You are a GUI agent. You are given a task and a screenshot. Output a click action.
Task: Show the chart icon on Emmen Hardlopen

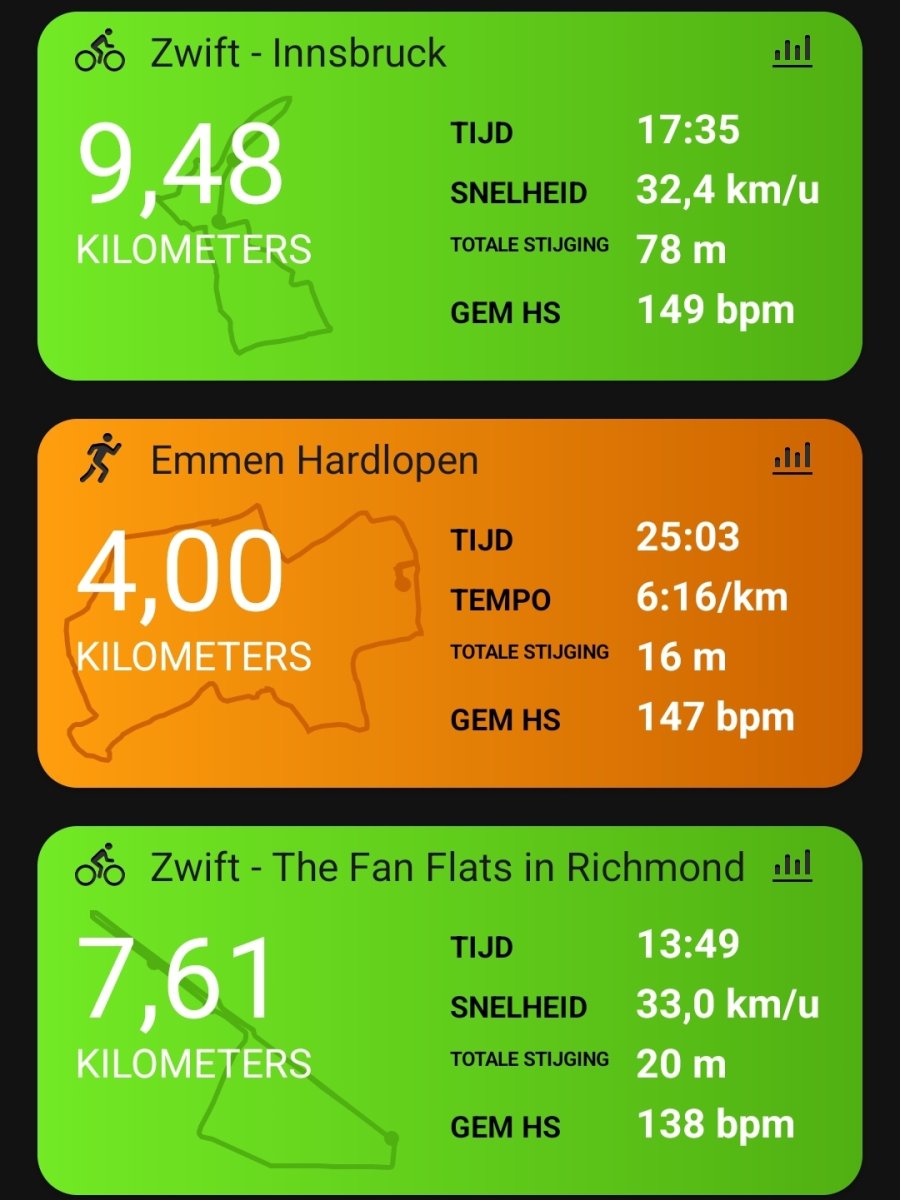(792, 459)
